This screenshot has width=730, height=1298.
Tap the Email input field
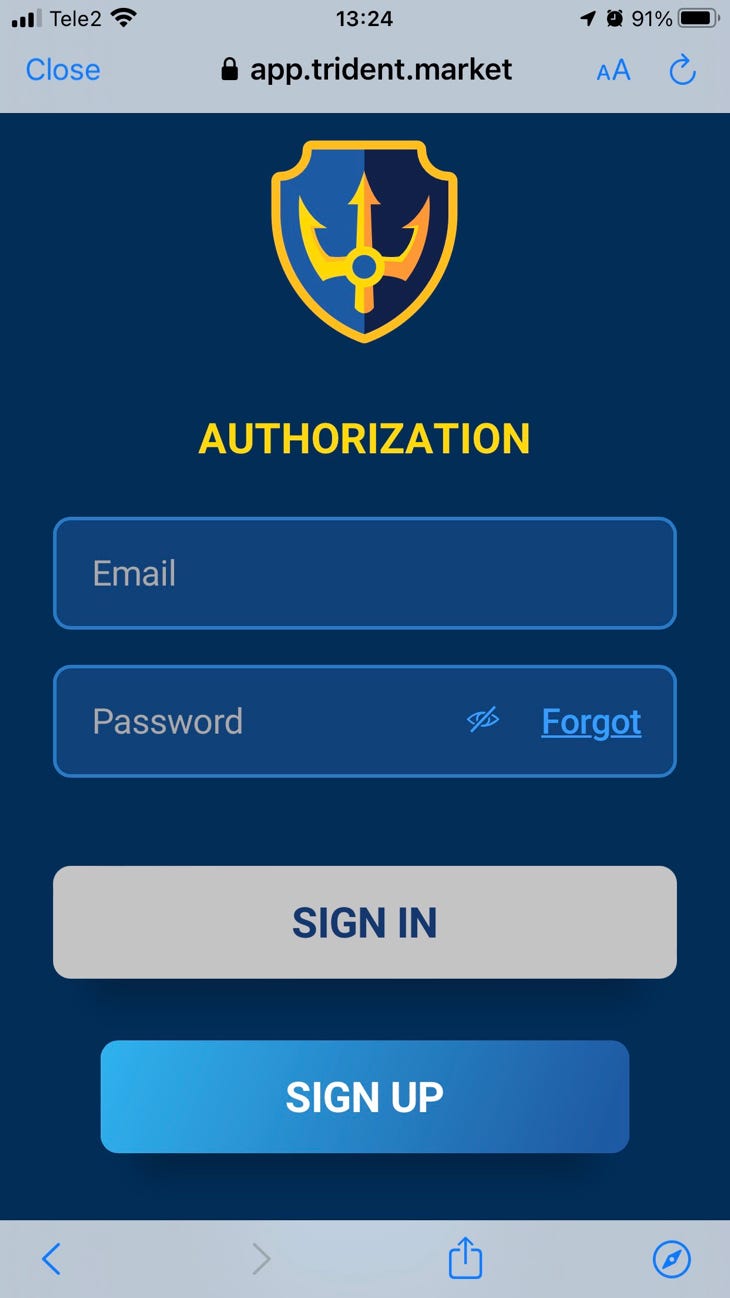point(364,573)
